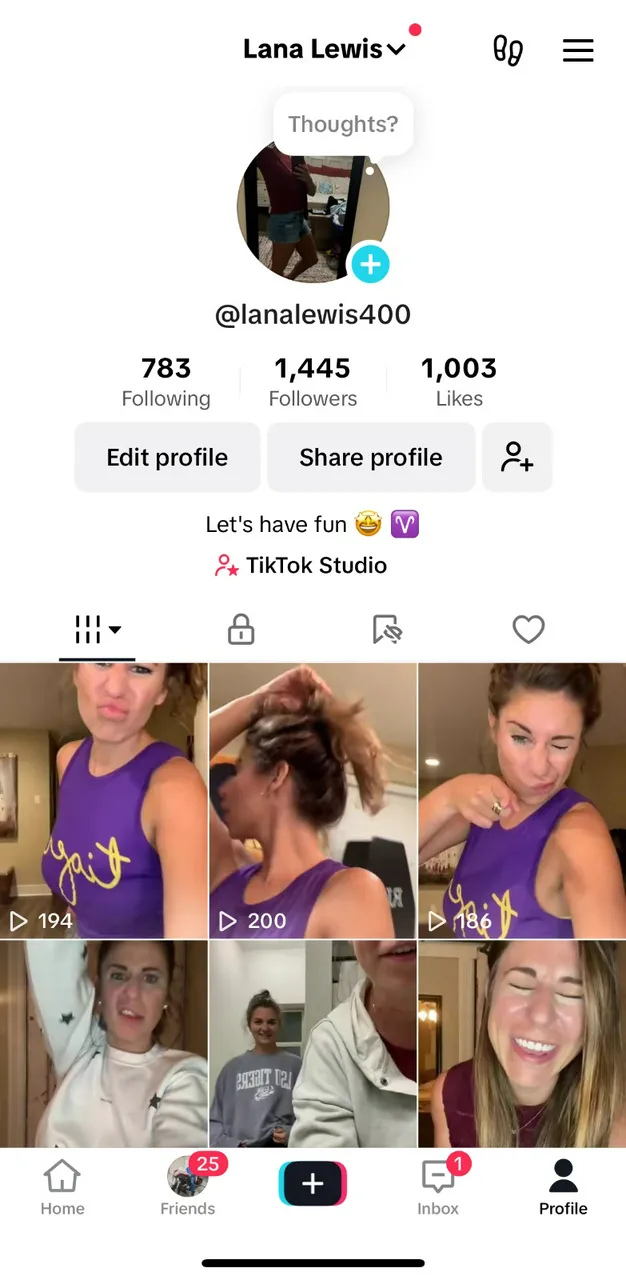Tap the Thoughts? bubble

tap(343, 125)
